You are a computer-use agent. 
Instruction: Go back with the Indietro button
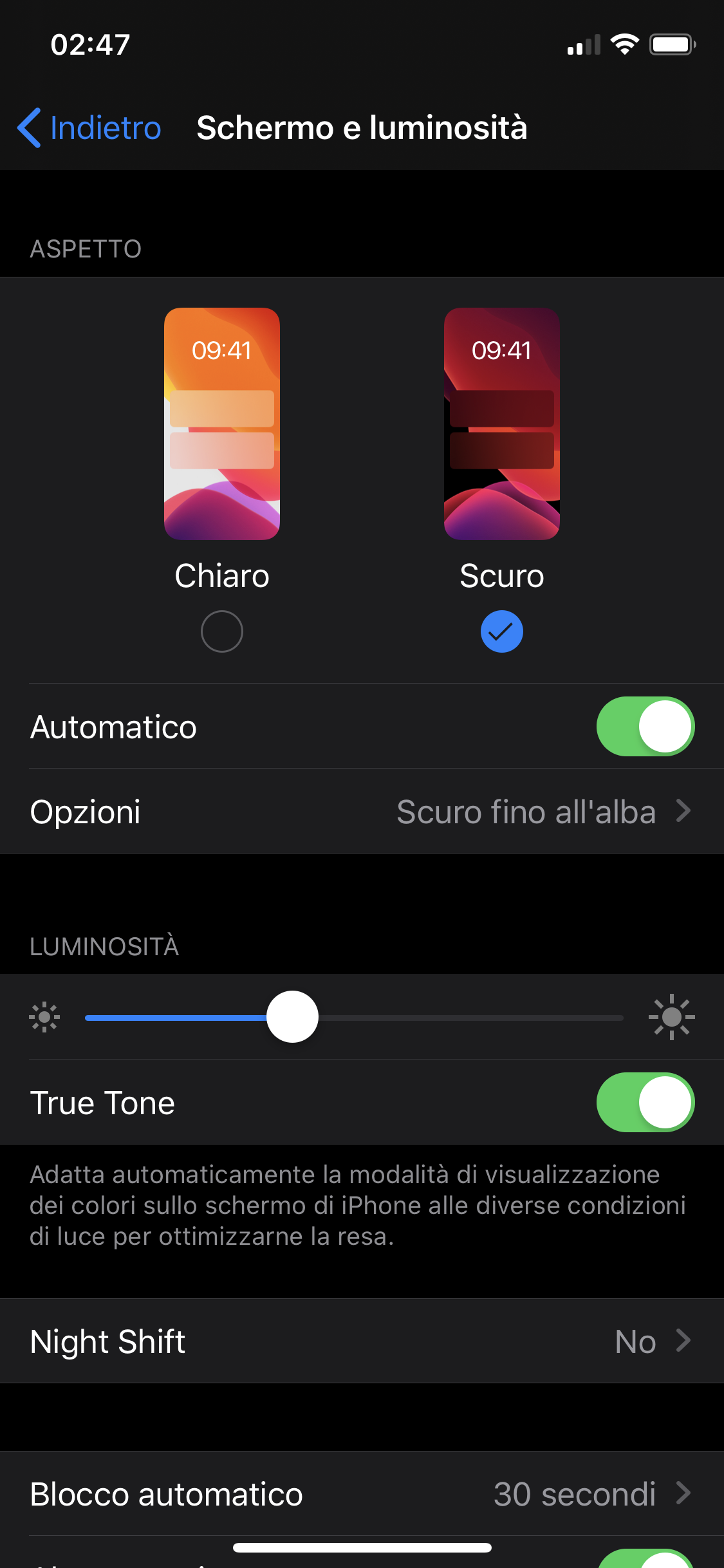tap(89, 127)
